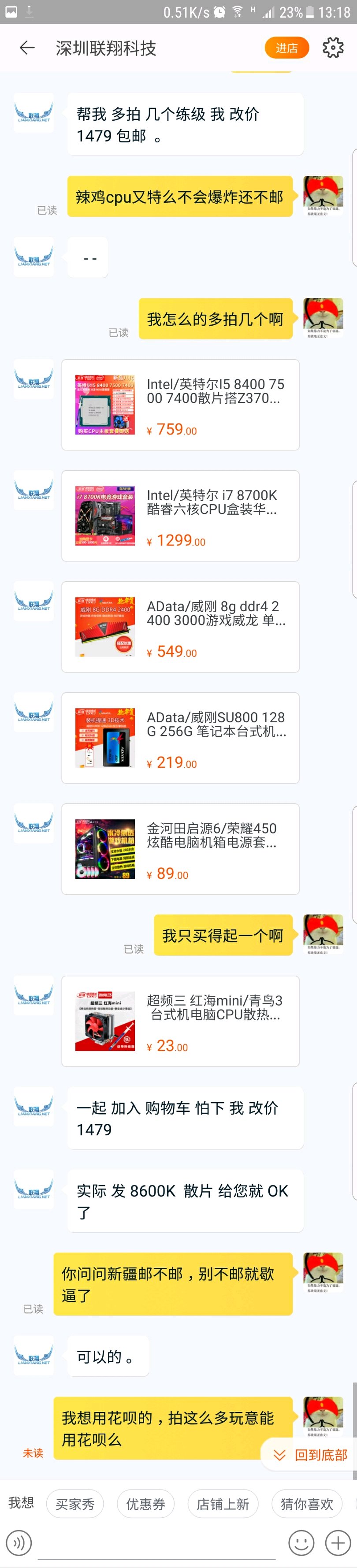
Task: Open the AData 8g ddr4 memory card
Action: (x=180, y=627)
